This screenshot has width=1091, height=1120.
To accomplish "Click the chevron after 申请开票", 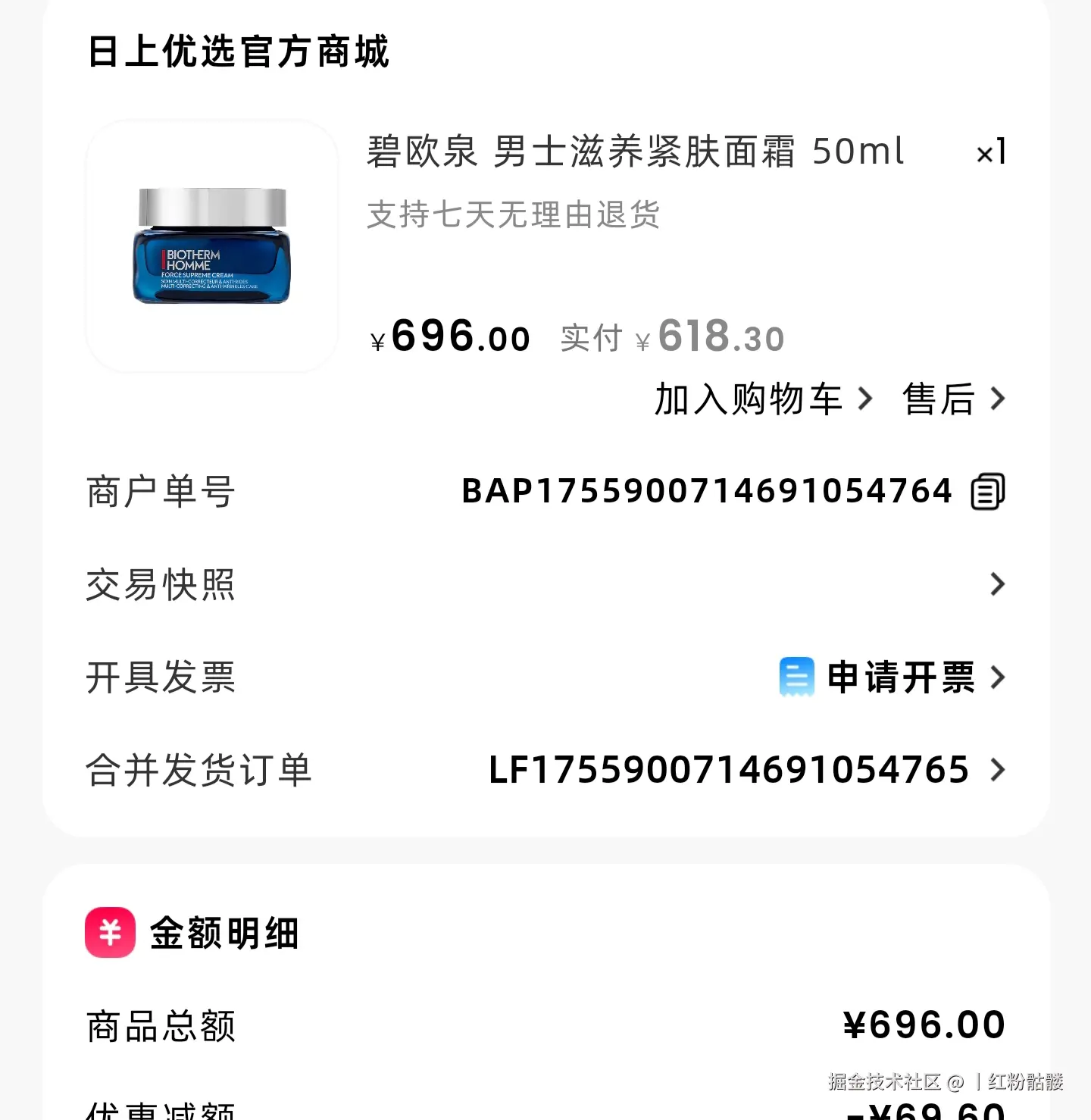I will [x=999, y=678].
